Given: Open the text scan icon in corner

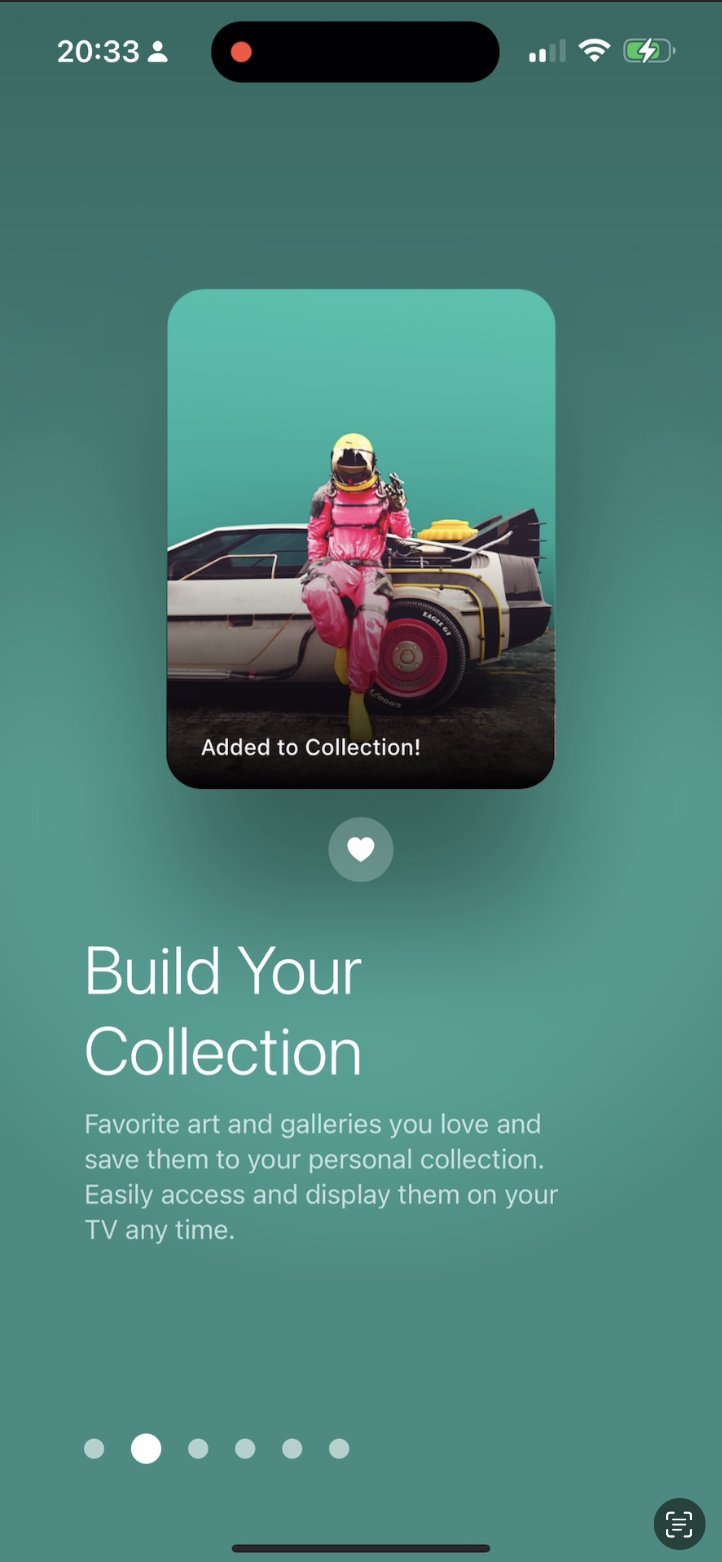Looking at the screenshot, I should click(679, 1524).
